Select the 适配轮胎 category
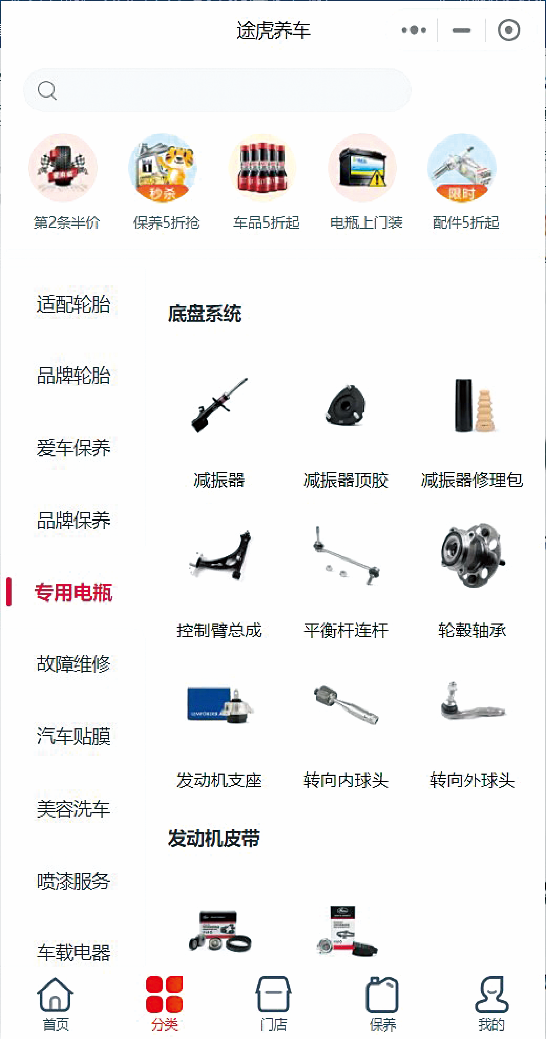The width and height of the screenshot is (546, 1039). pyautogui.click(x=73, y=305)
